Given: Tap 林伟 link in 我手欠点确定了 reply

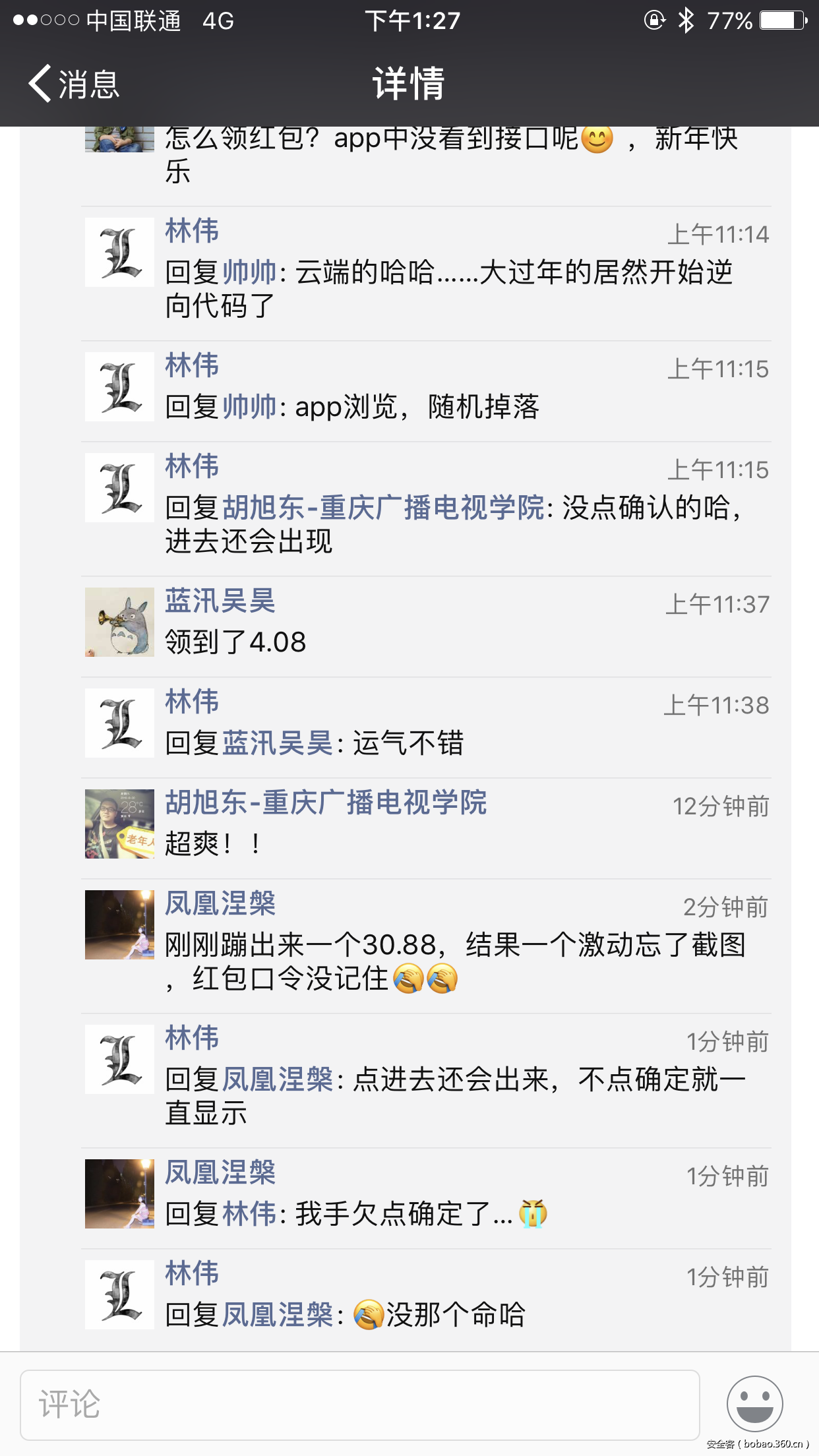Looking at the screenshot, I should 249,1213.
